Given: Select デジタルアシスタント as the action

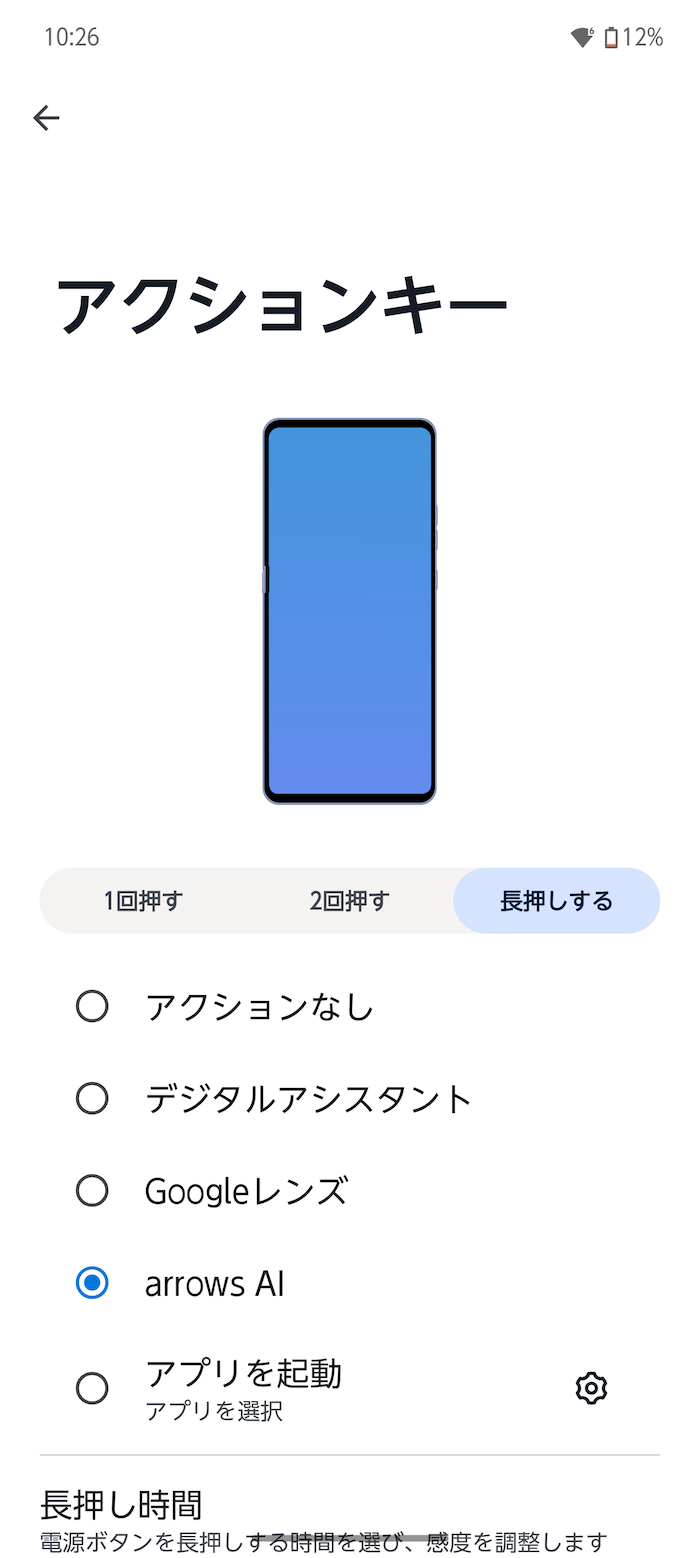Looking at the screenshot, I should pos(350,1099).
